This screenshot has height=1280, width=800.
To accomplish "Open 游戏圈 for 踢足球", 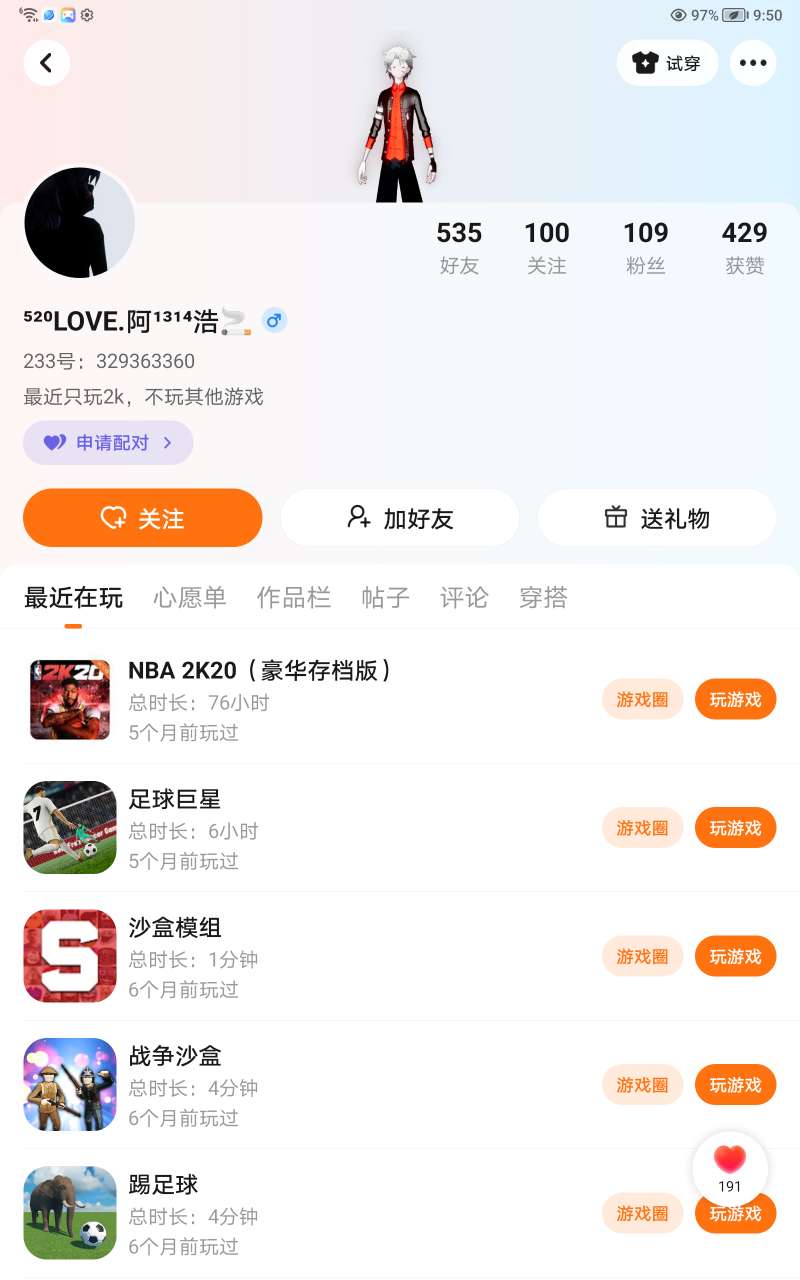I will [x=642, y=1213].
